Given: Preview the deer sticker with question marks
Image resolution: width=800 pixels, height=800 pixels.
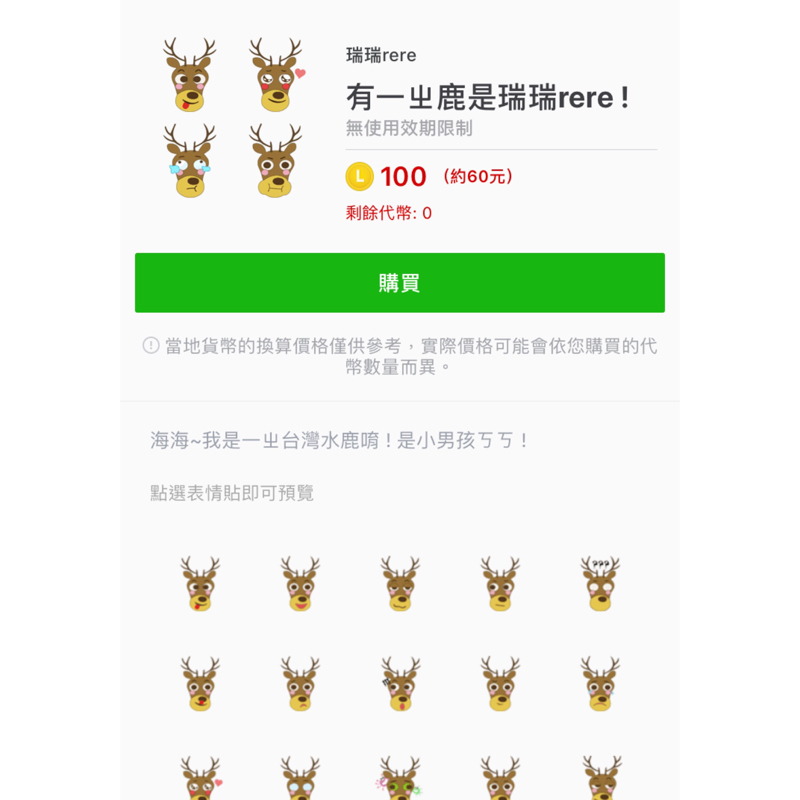Looking at the screenshot, I should point(600,584).
